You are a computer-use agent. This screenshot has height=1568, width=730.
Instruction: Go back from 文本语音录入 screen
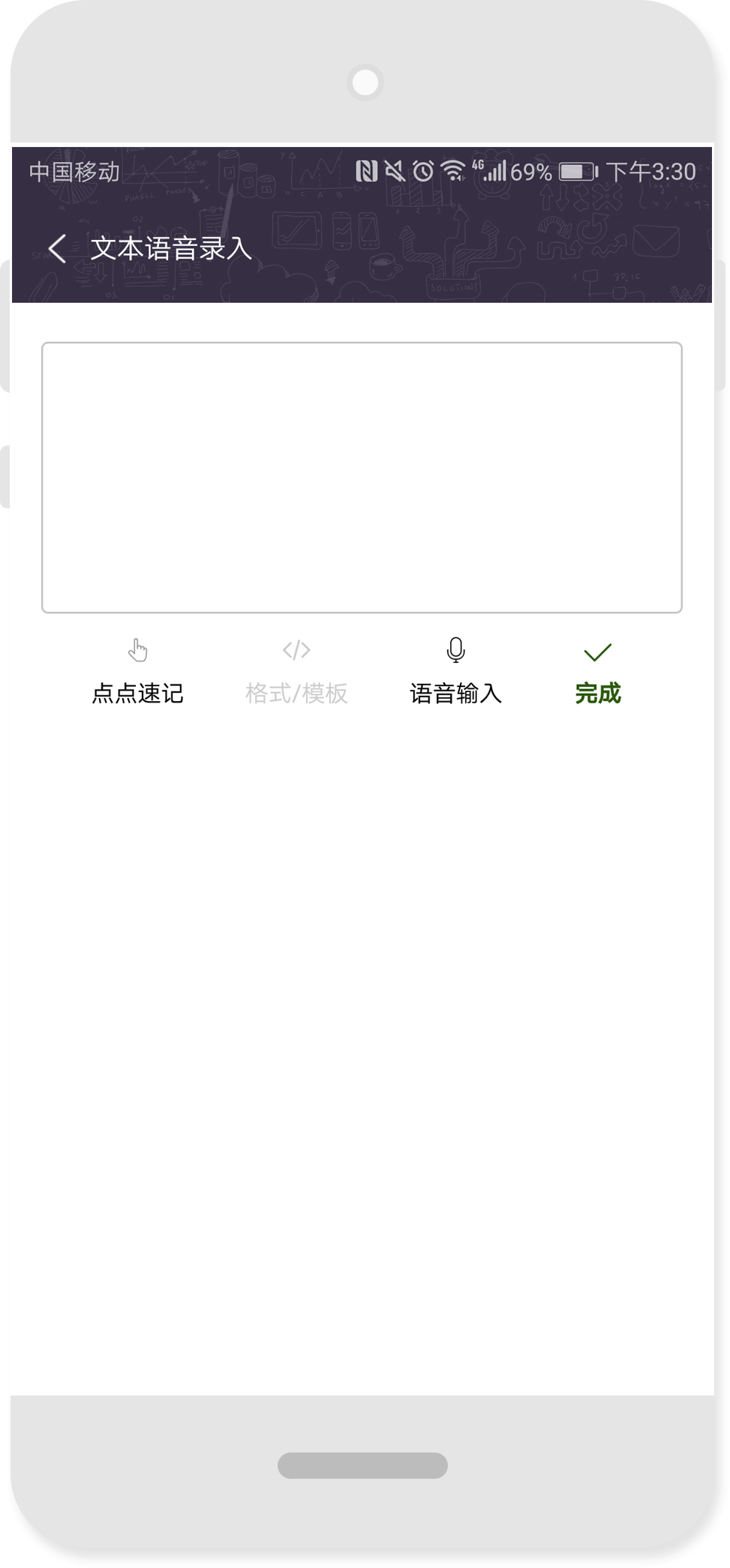pyautogui.click(x=58, y=248)
